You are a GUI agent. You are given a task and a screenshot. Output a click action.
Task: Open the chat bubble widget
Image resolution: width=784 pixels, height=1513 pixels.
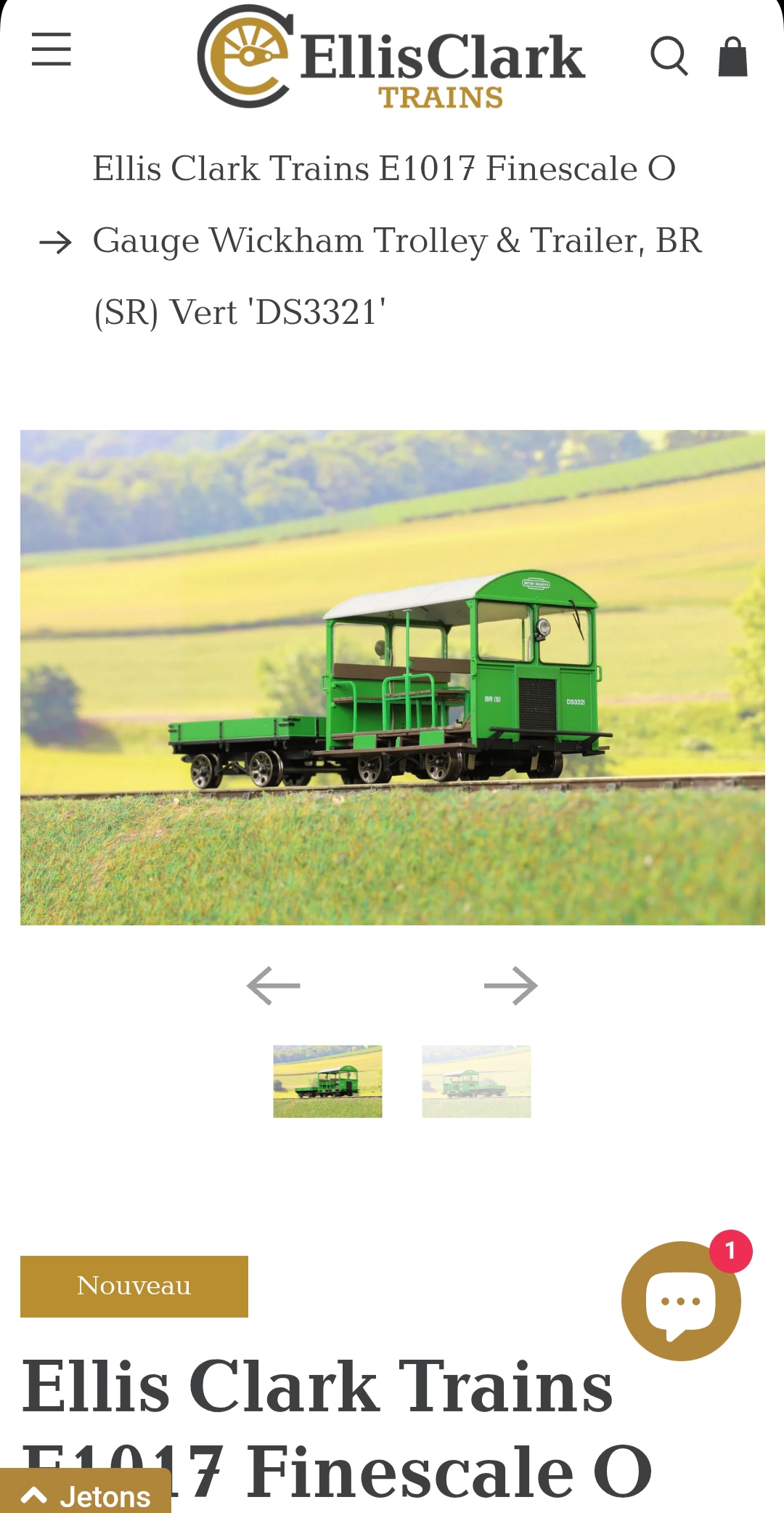tap(681, 1301)
